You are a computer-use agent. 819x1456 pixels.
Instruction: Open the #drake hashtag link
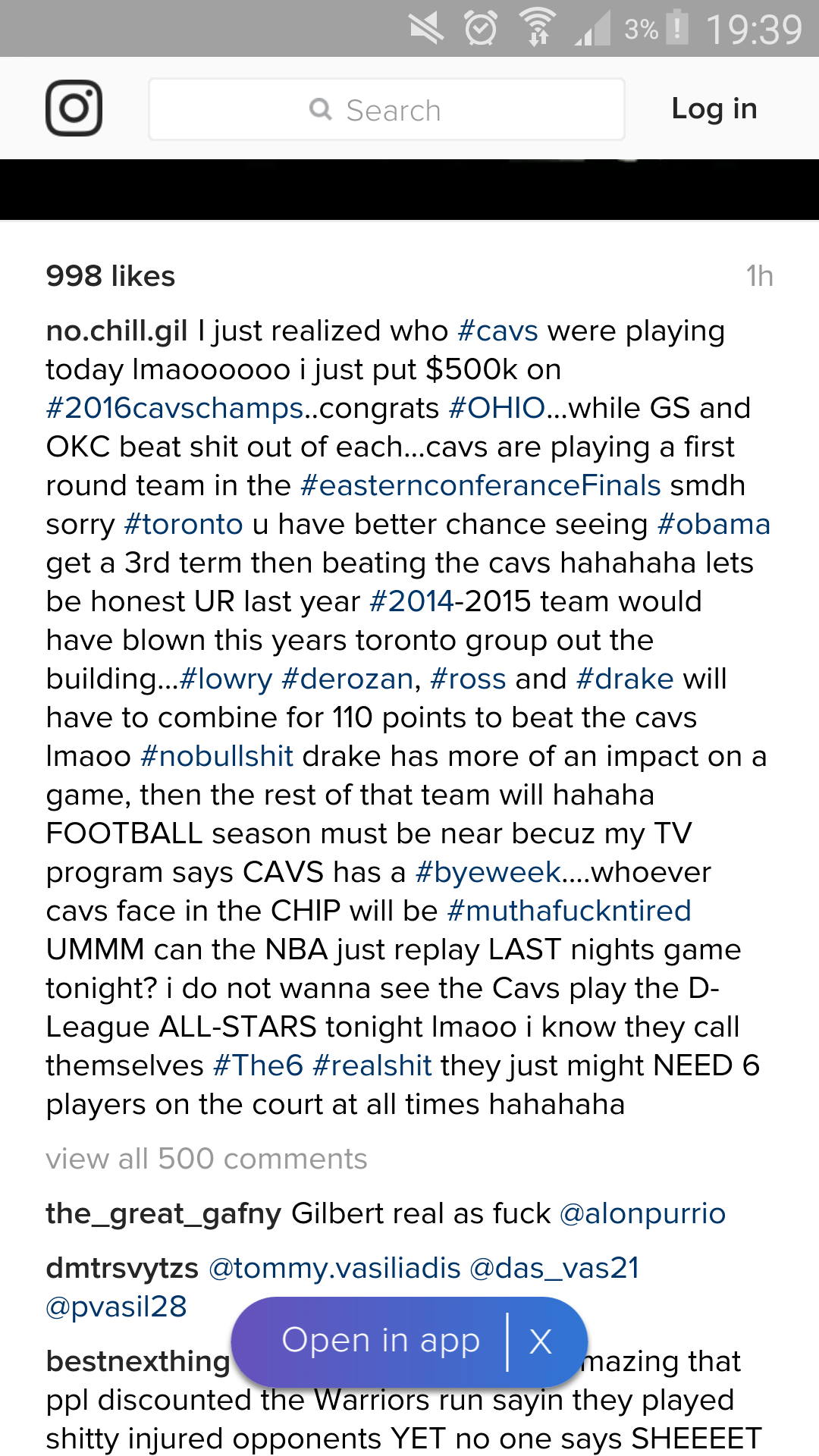[x=625, y=679]
